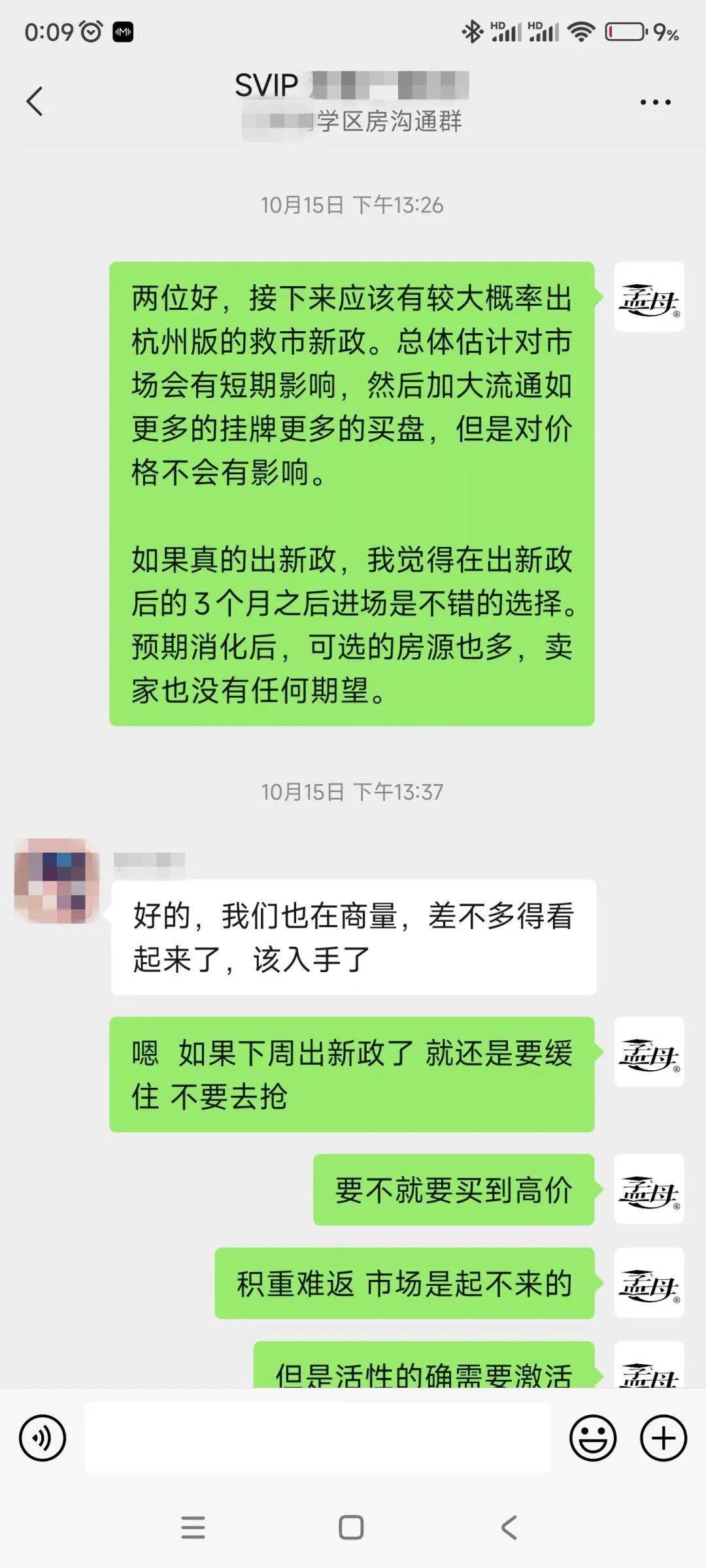Open the blurred avatar of the group member
This screenshot has height=1568, width=706.
point(58,880)
